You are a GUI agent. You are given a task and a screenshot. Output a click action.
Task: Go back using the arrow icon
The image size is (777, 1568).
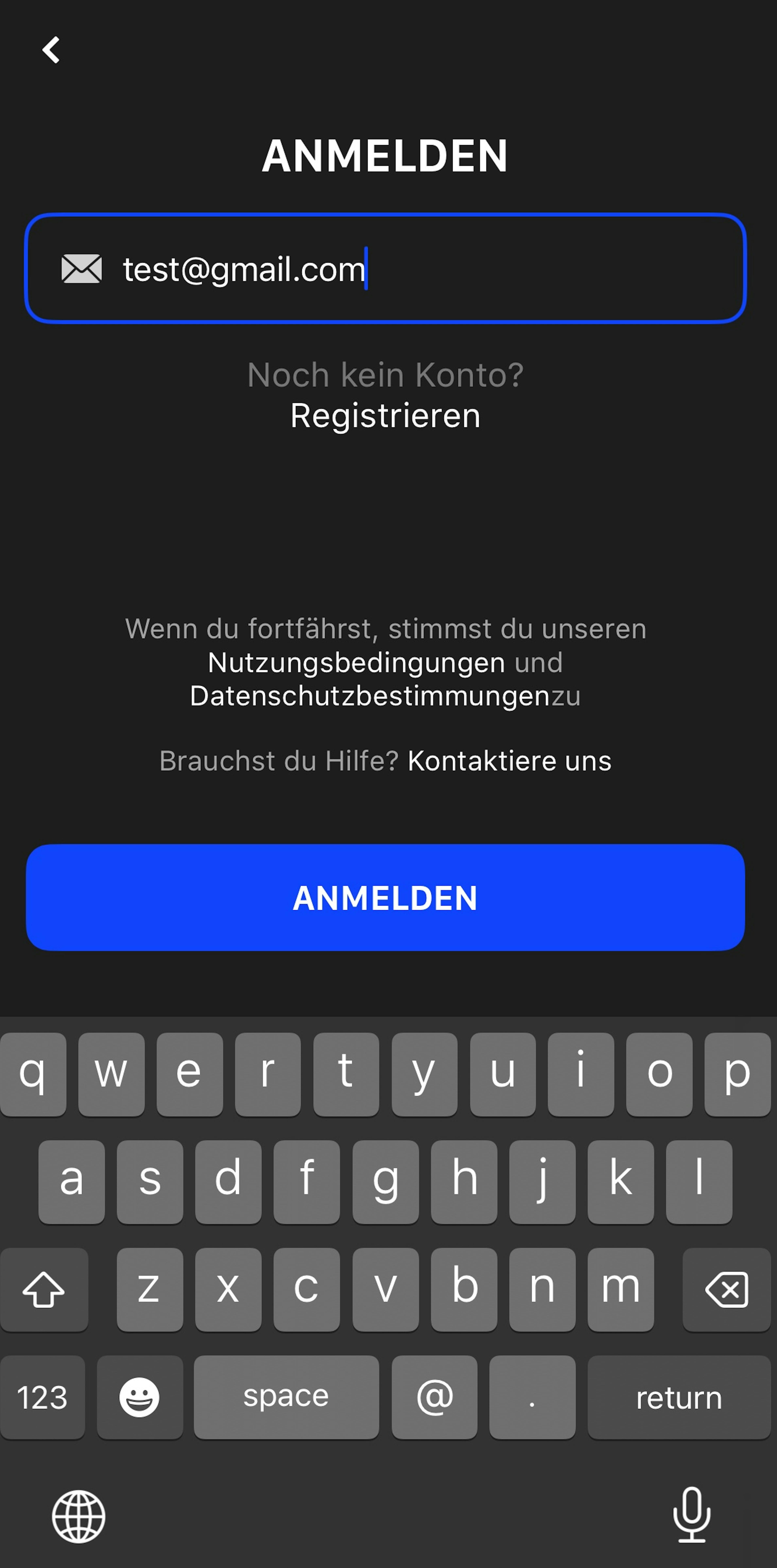51,50
